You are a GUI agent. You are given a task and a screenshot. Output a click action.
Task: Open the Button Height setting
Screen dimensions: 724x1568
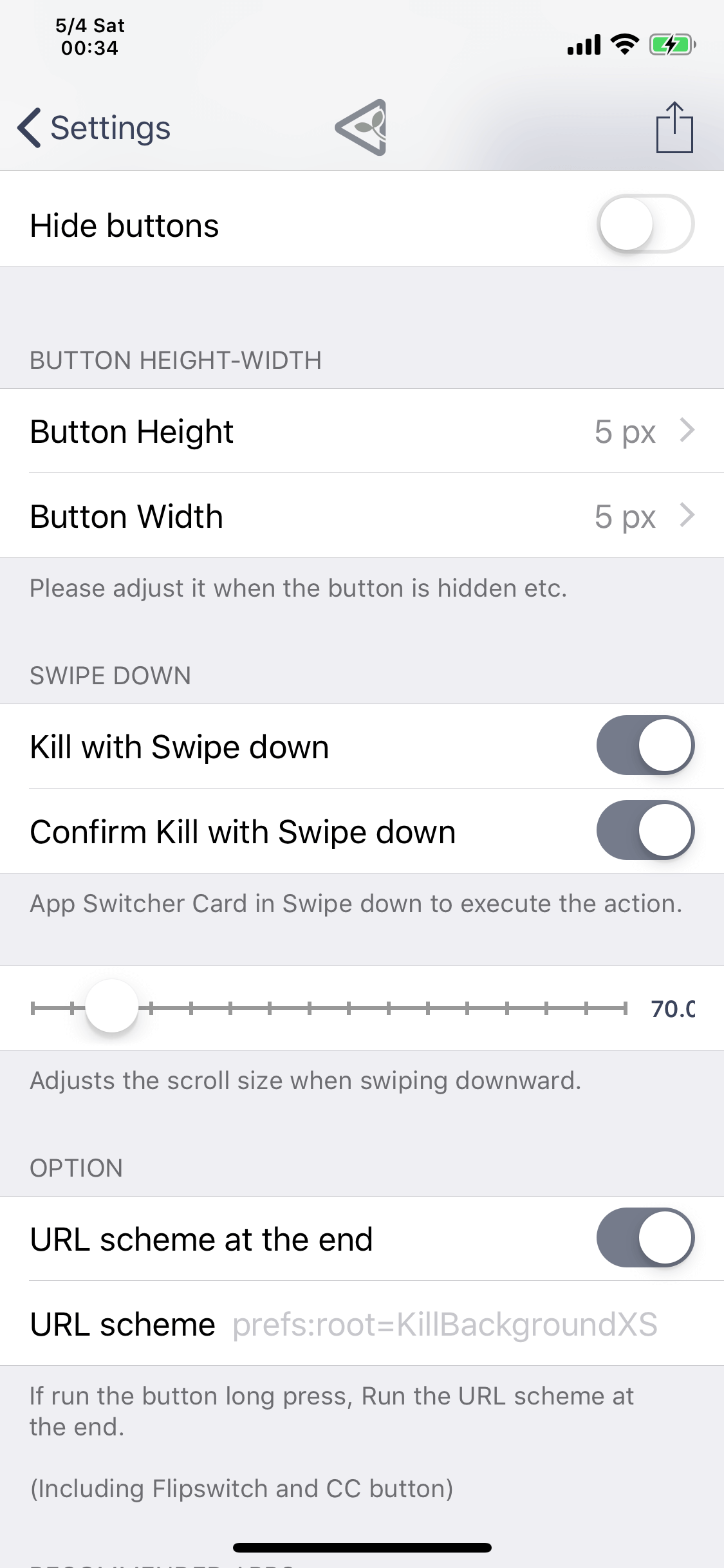coord(362,431)
